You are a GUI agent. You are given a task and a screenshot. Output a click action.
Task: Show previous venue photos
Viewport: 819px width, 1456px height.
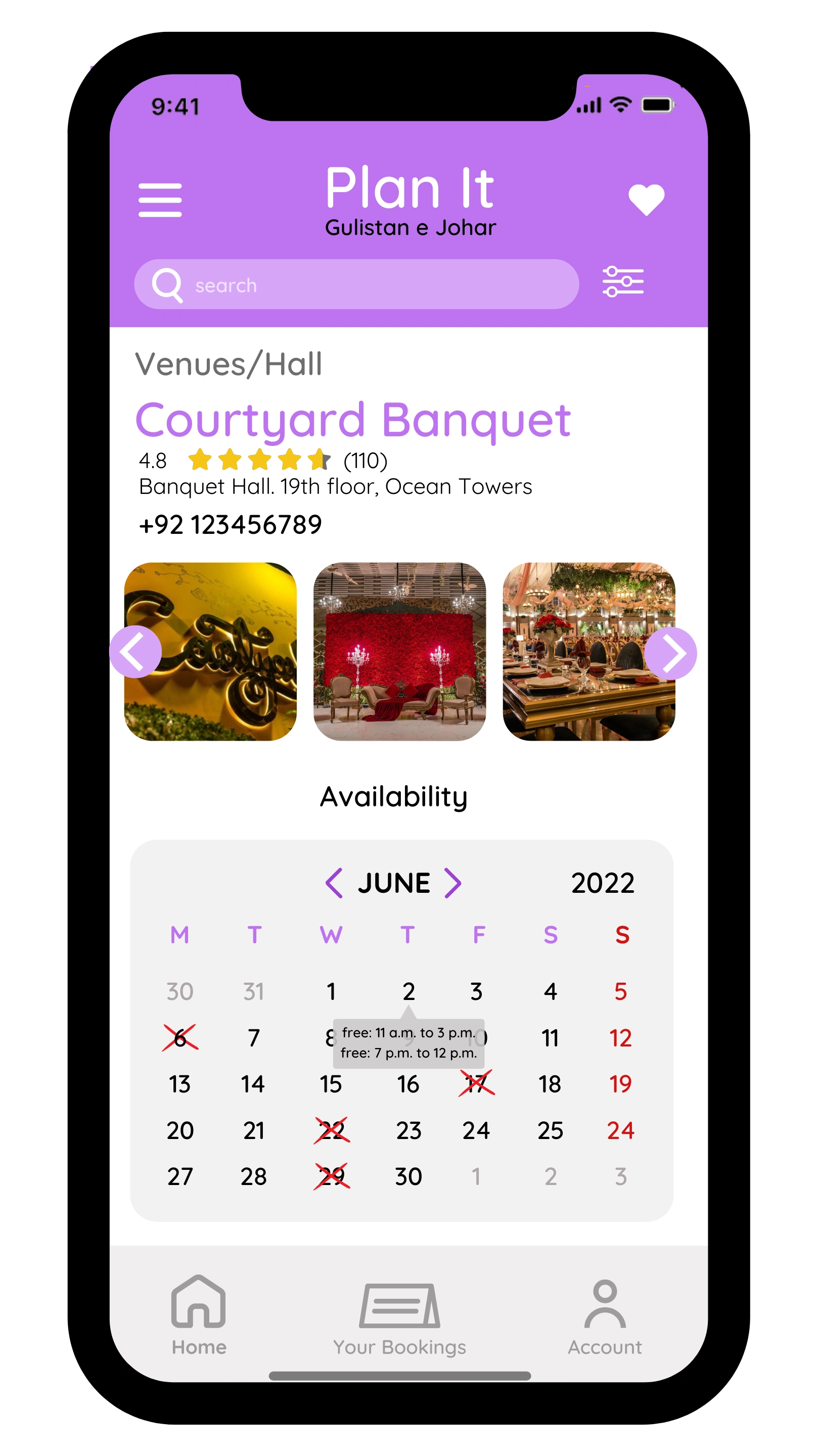click(x=135, y=652)
